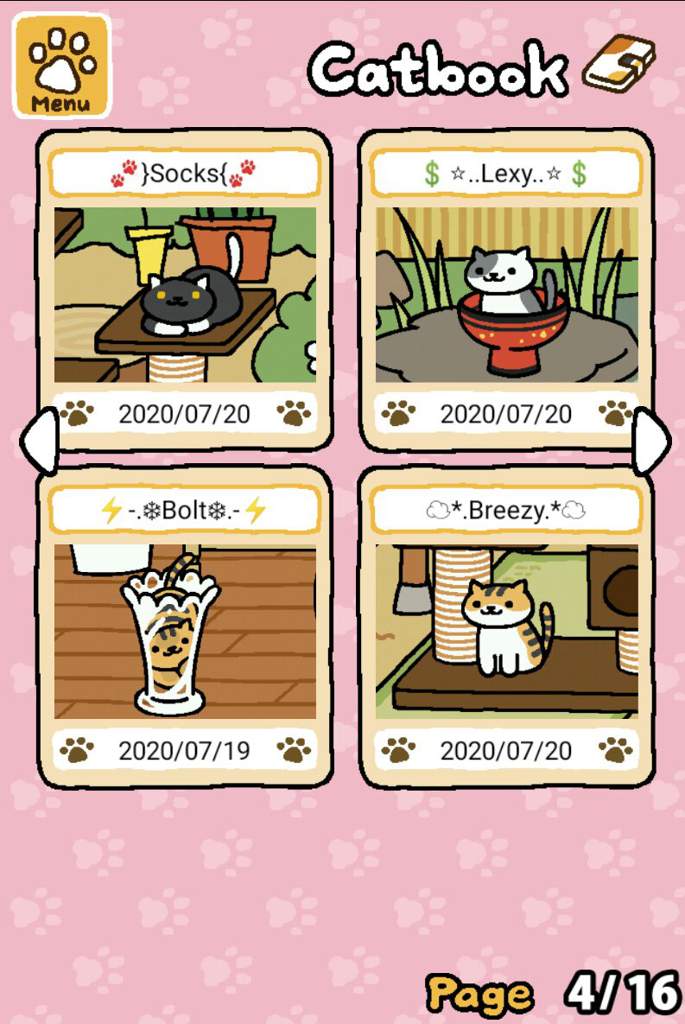The image size is (685, 1024).
Task: View Bolt's Catbook entry
Action: [x=185, y=630]
